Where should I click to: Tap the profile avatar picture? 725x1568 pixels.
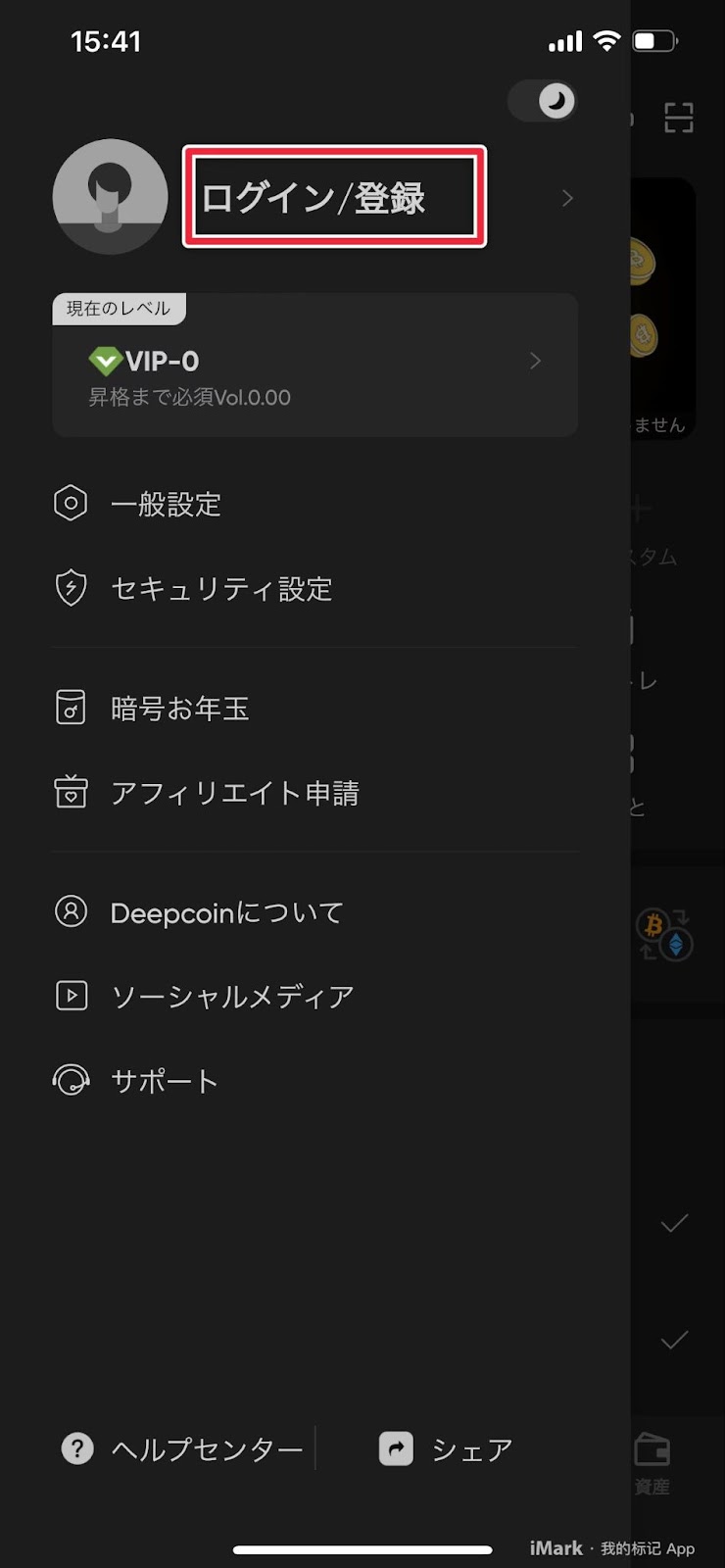coord(110,197)
